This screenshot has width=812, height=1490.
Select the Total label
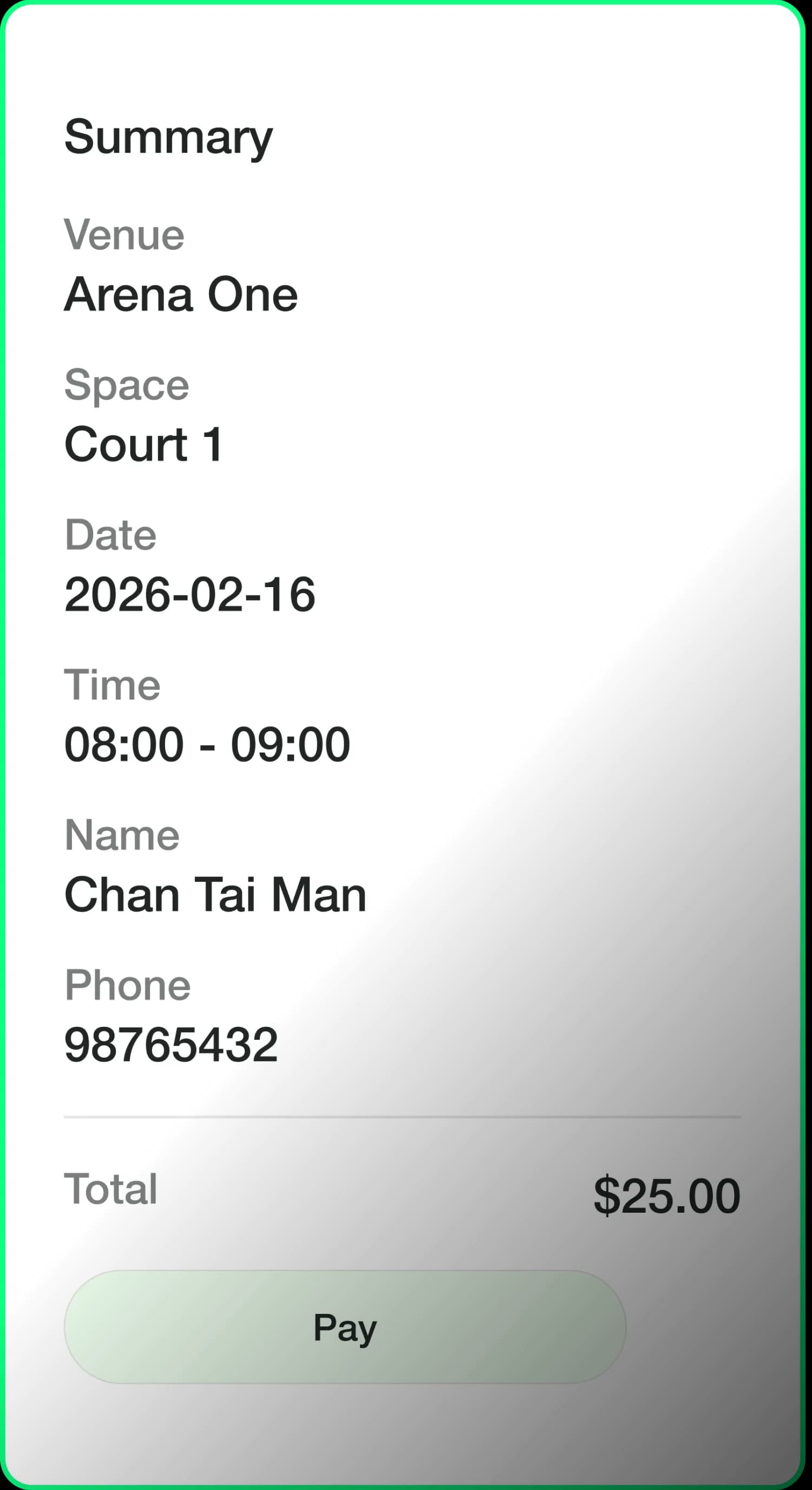coord(112,1192)
